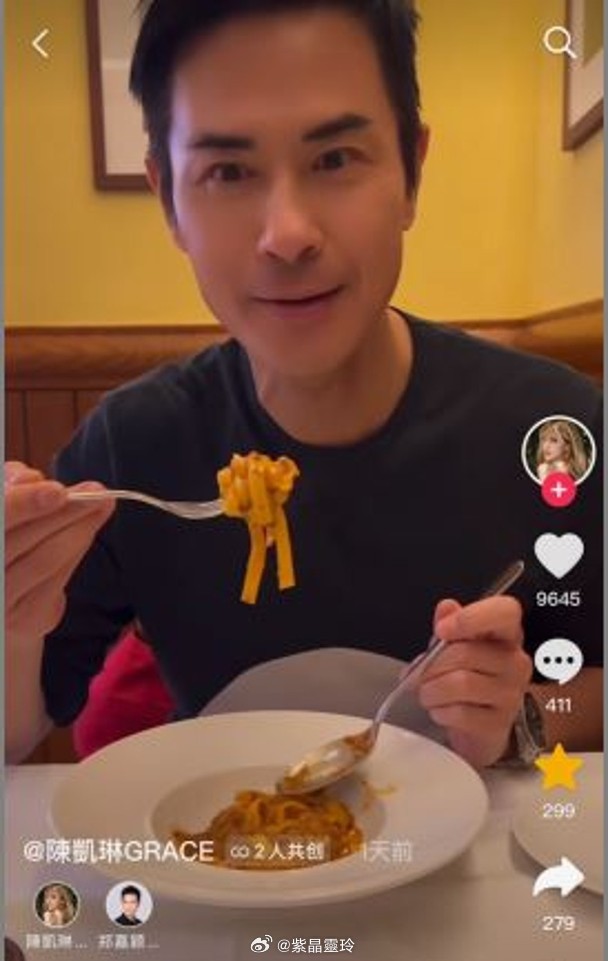Open the creator's profile avatar

(558, 449)
